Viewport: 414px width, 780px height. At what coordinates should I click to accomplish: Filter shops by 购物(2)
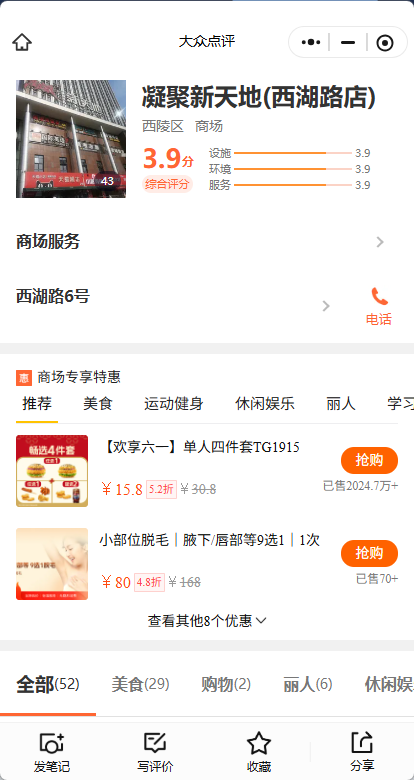pos(226,684)
